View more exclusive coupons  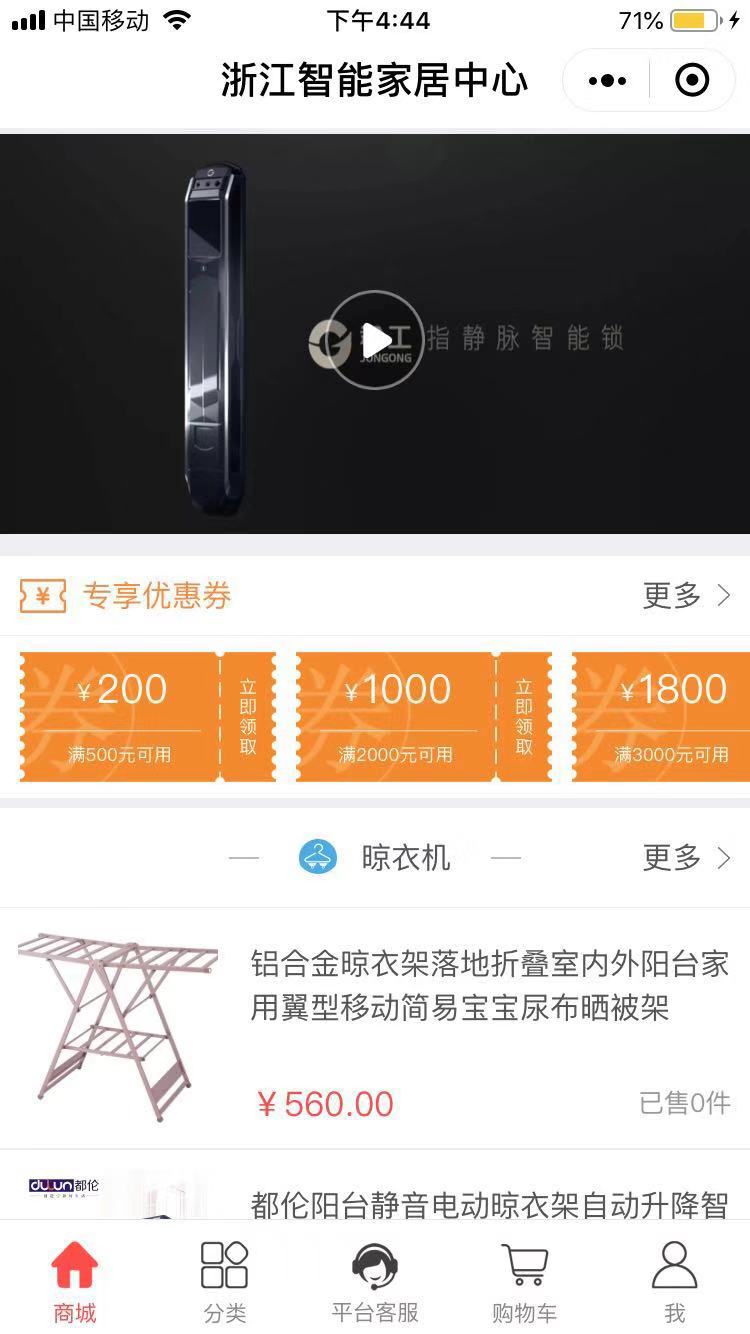pos(687,596)
